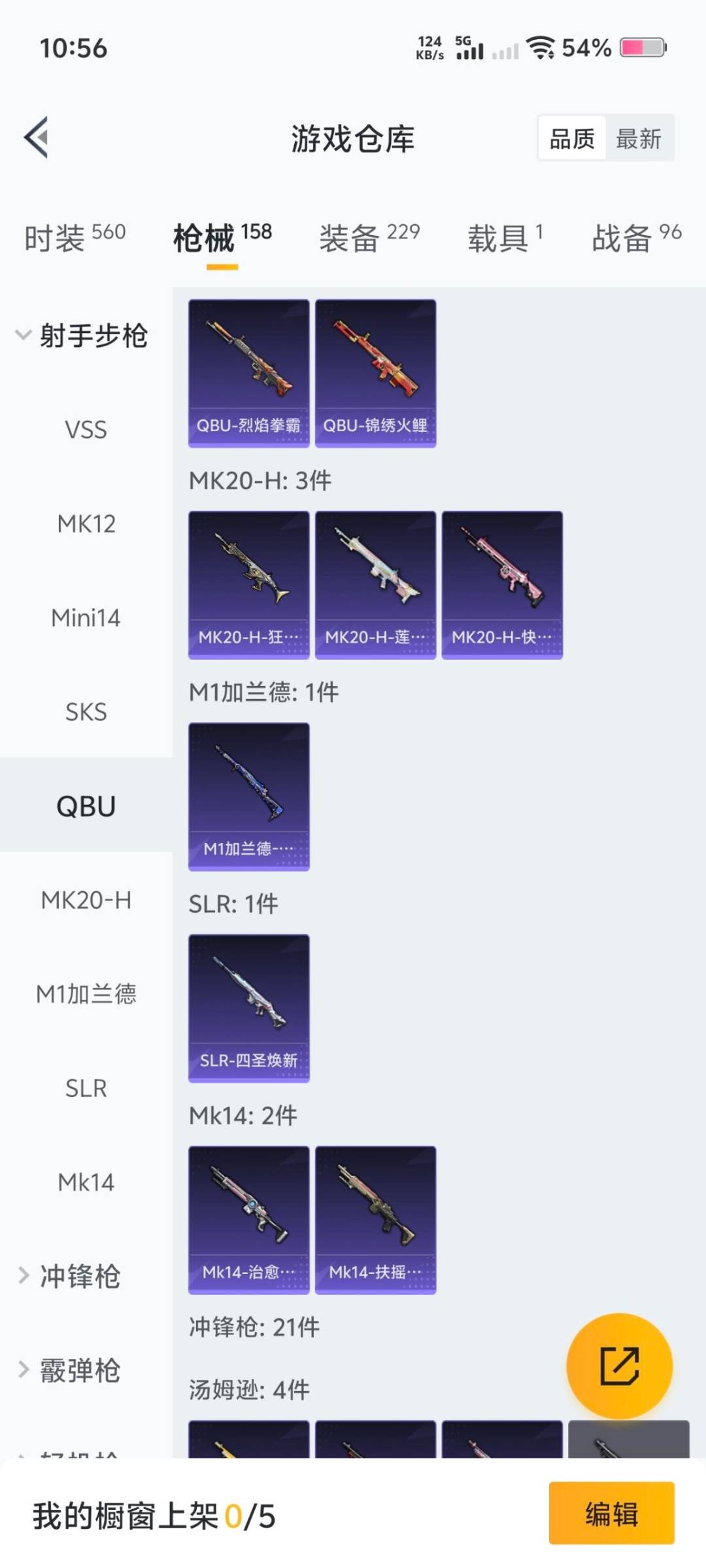Jump to Mini14 in the sidebar
This screenshot has width=706, height=1568.
[86, 617]
